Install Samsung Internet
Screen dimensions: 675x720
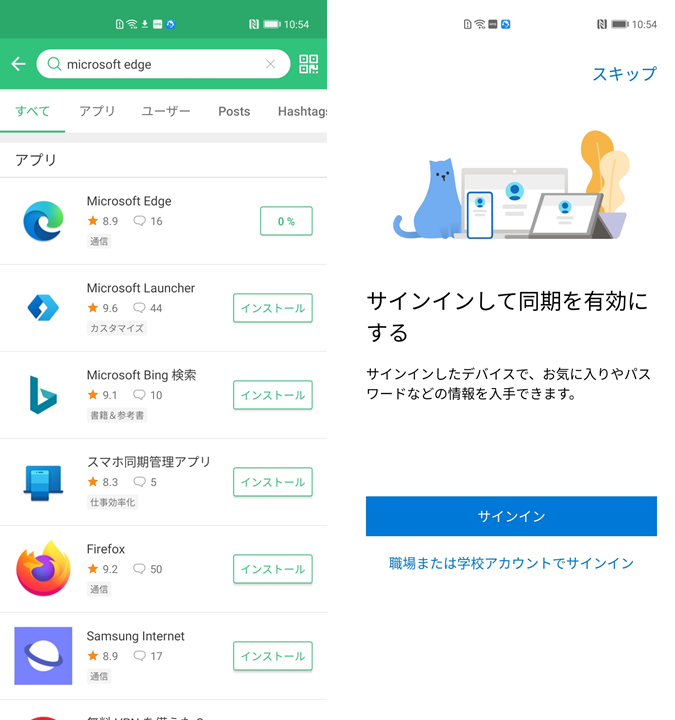[273, 656]
